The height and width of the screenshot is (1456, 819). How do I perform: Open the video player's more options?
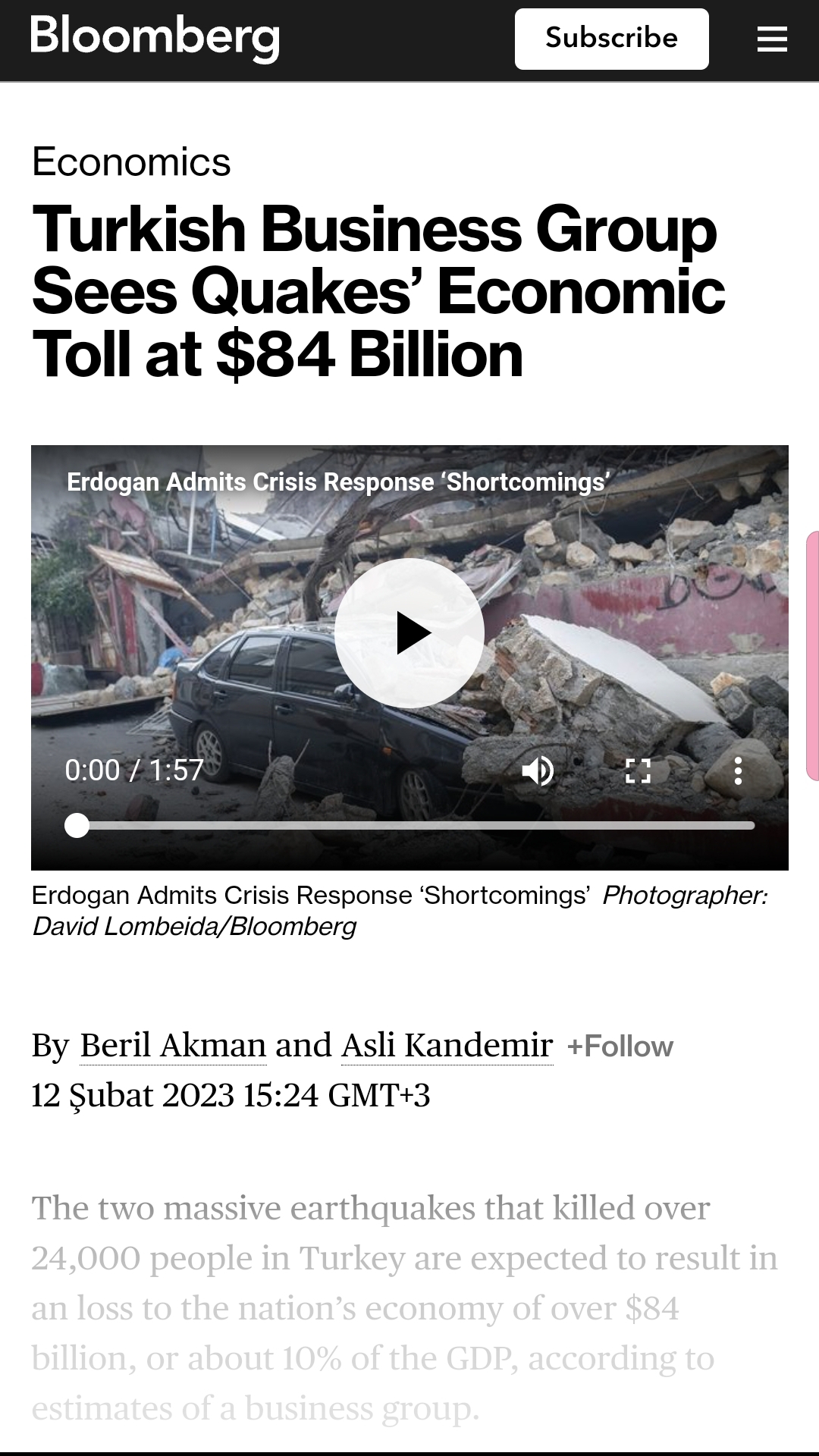coord(737,771)
